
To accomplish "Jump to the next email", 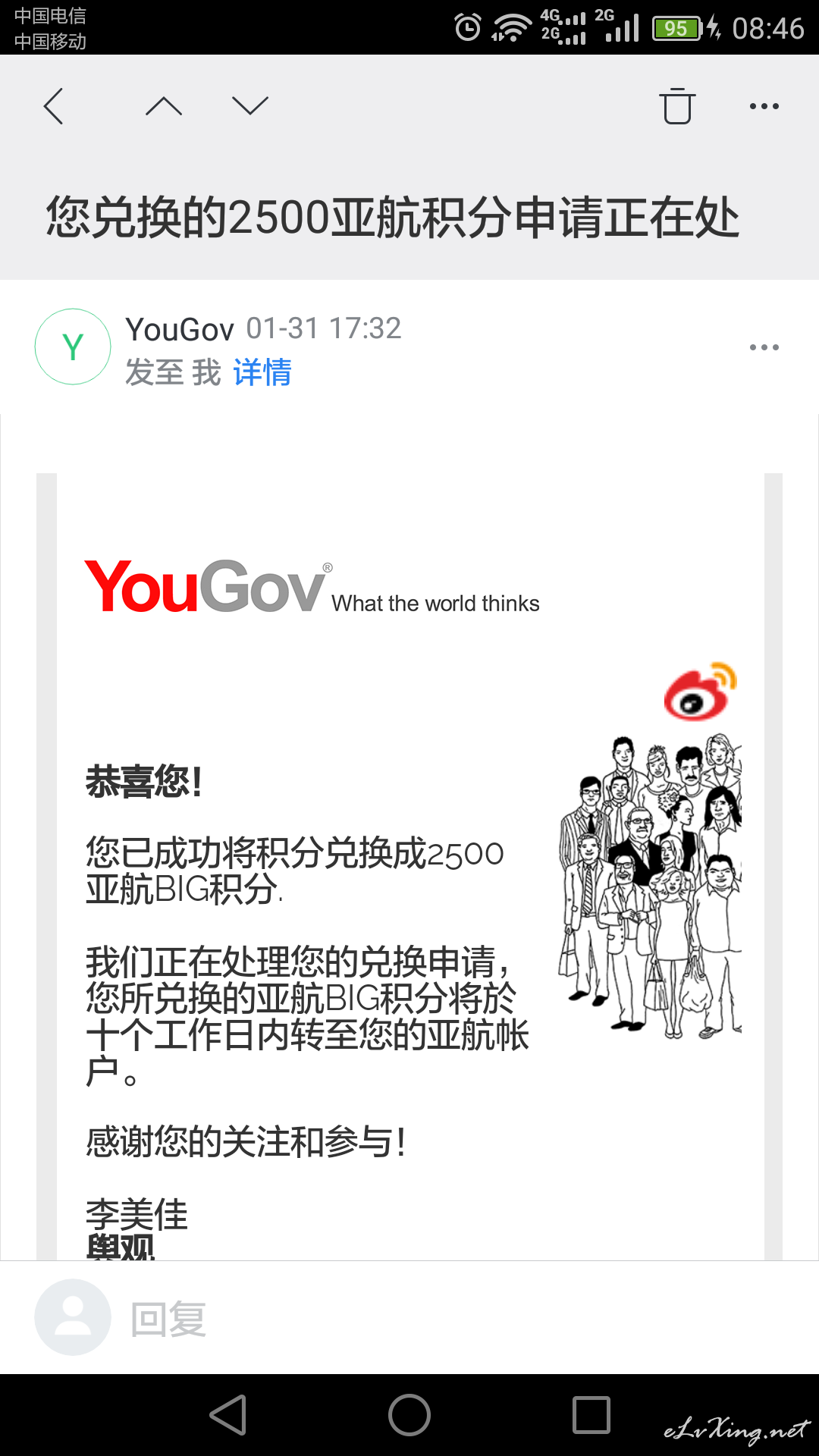I will [x=250, y=106].
